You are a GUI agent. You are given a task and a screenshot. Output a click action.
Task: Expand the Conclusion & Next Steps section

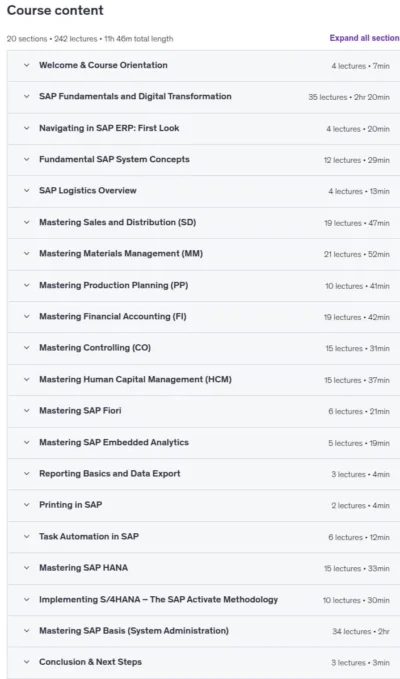[203, 663]
